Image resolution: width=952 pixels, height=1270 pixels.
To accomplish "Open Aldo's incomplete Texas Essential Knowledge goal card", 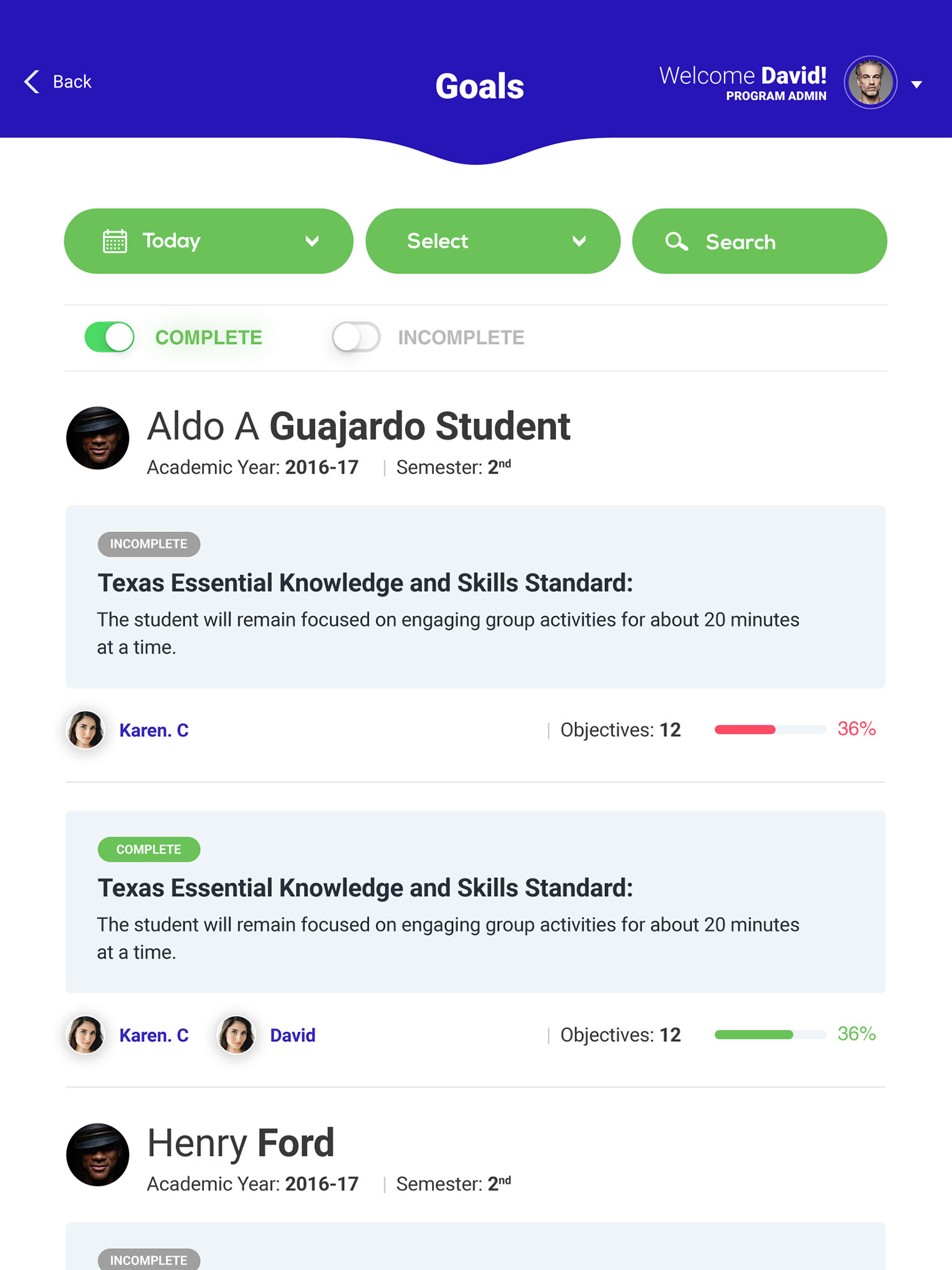I will [x=475, y=597].
